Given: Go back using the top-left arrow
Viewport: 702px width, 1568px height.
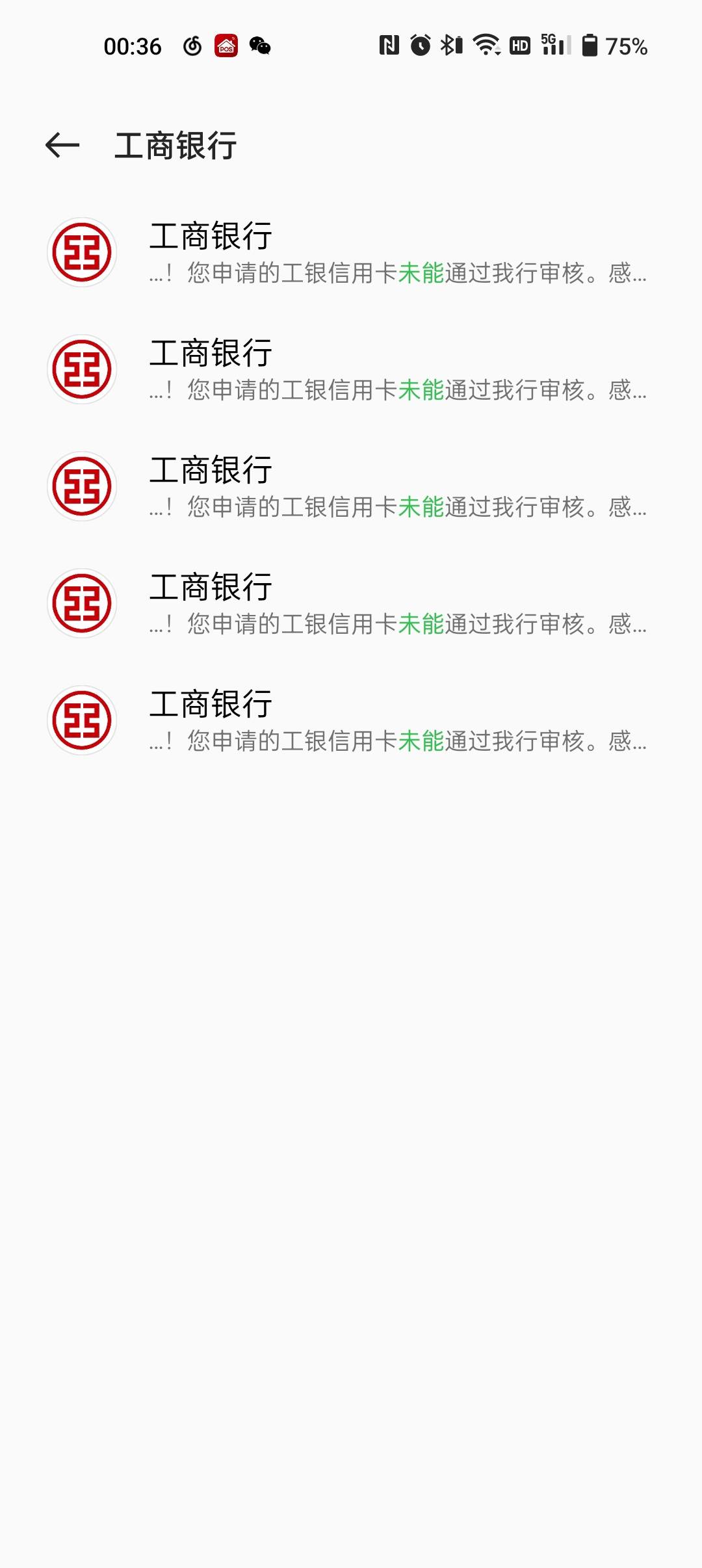Looking at the screenshot, I should (62, 145).
